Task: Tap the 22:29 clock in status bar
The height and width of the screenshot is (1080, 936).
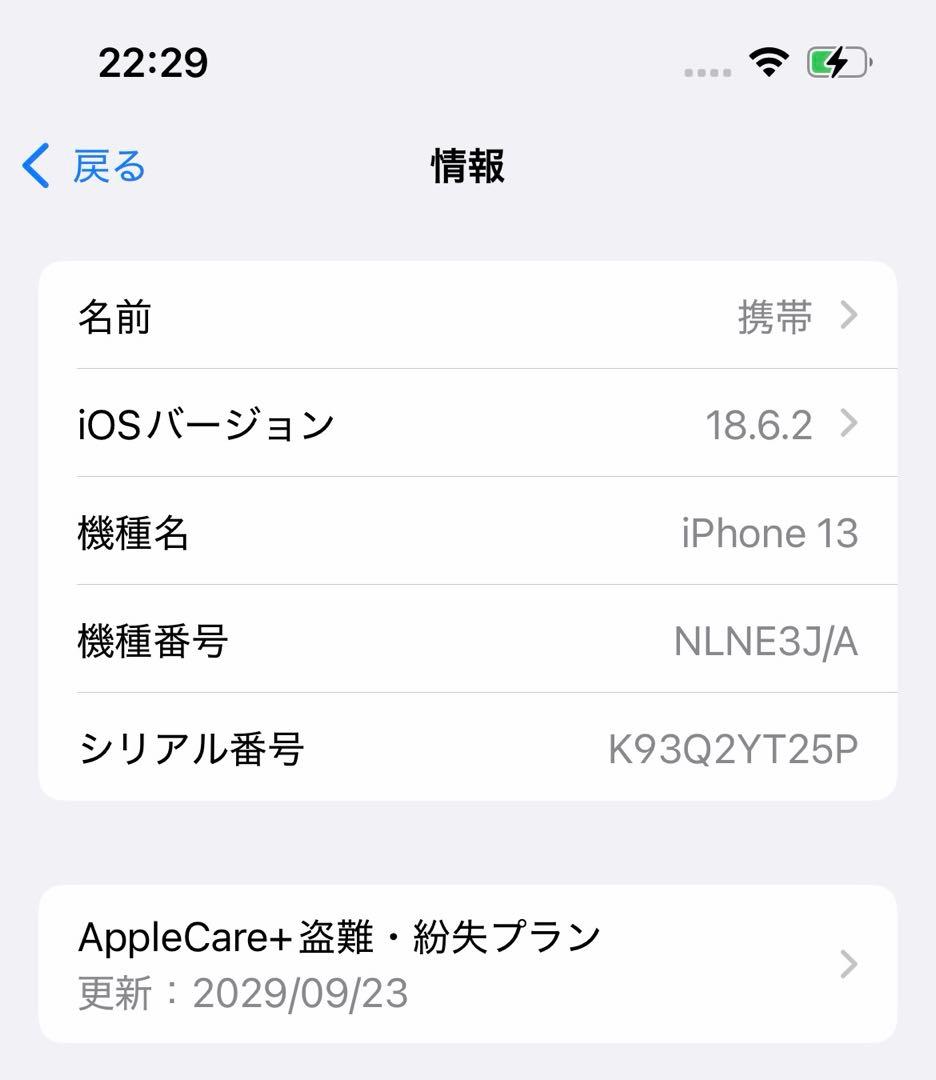Action: click(153, 63)
